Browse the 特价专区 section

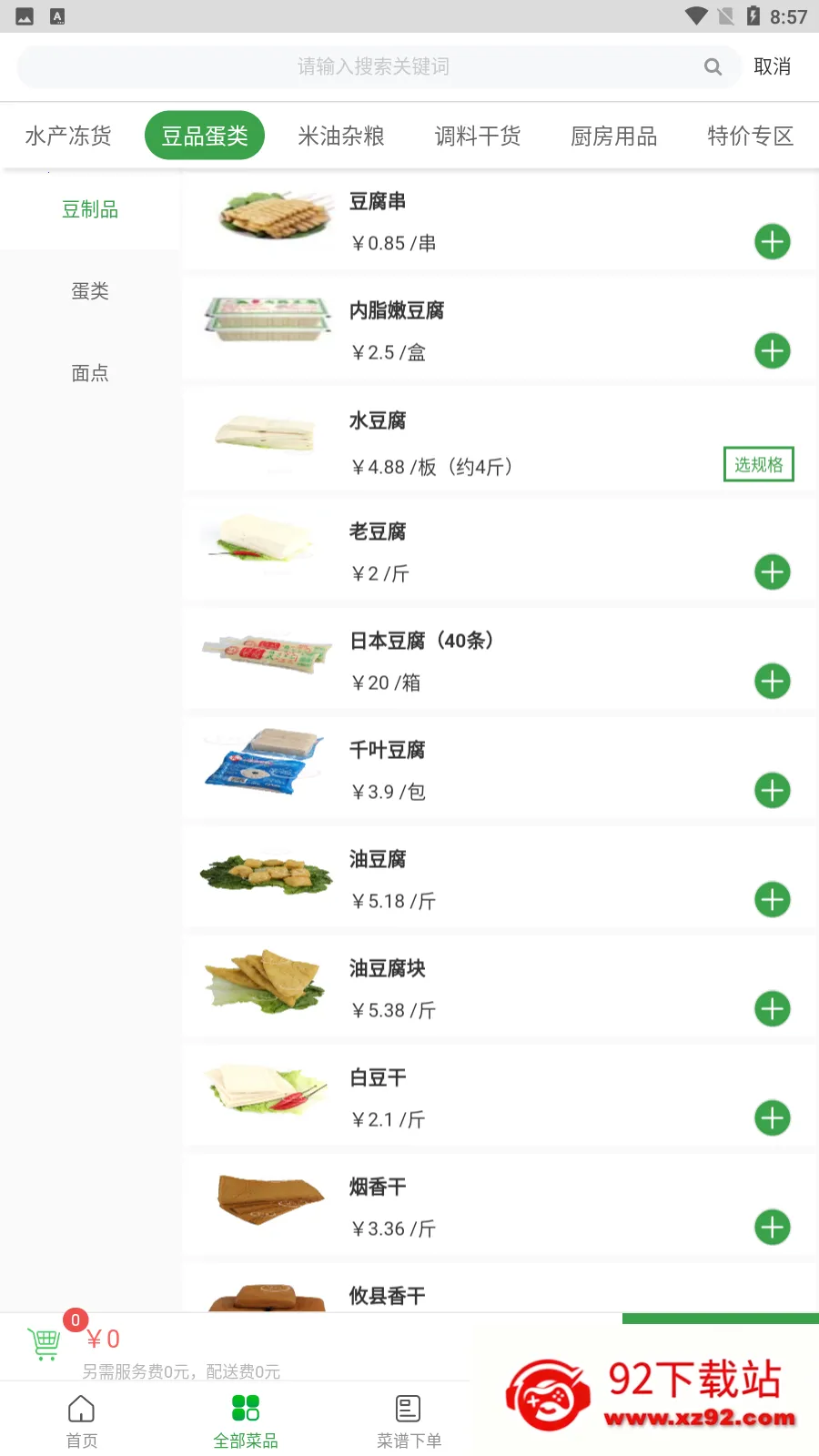(x=749, y=135)
